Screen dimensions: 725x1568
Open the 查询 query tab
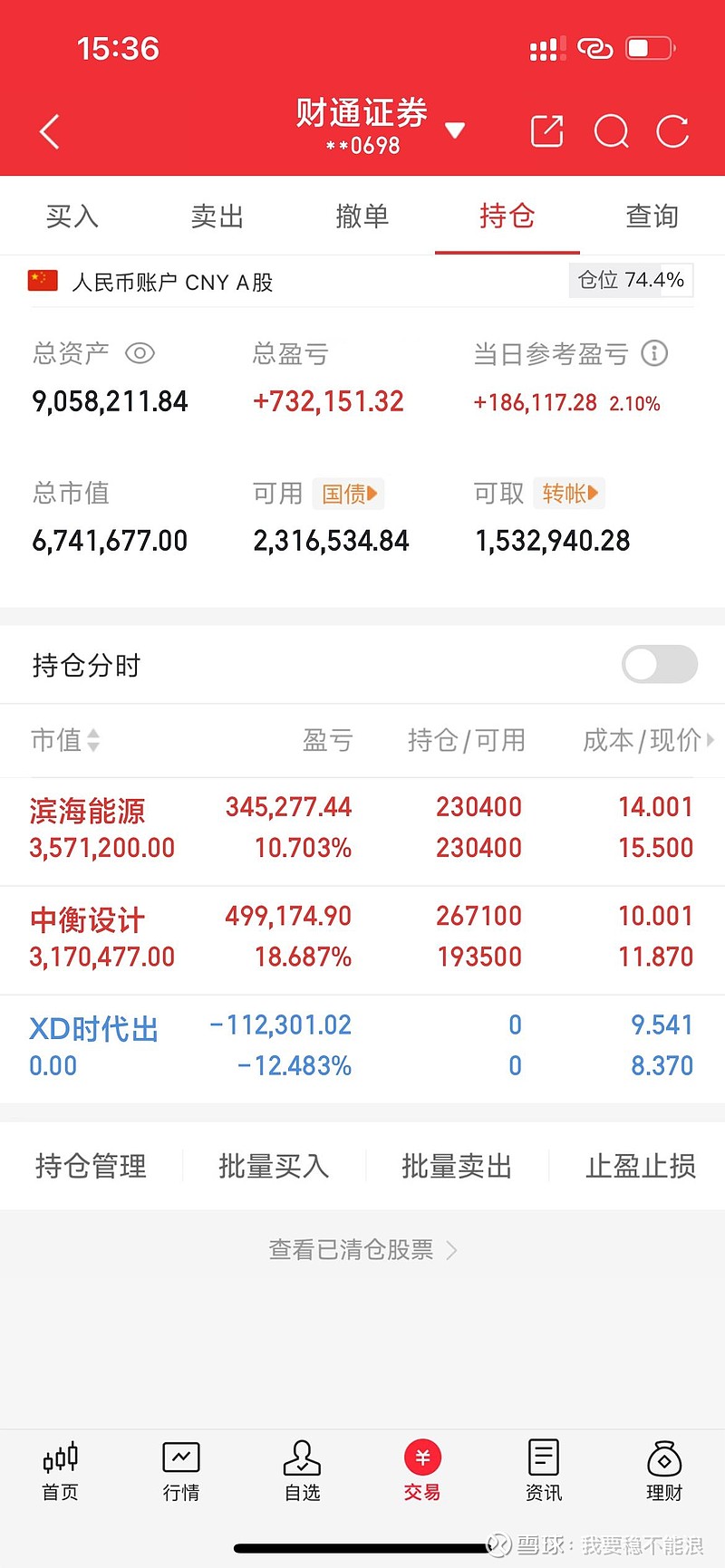[652, 216]
